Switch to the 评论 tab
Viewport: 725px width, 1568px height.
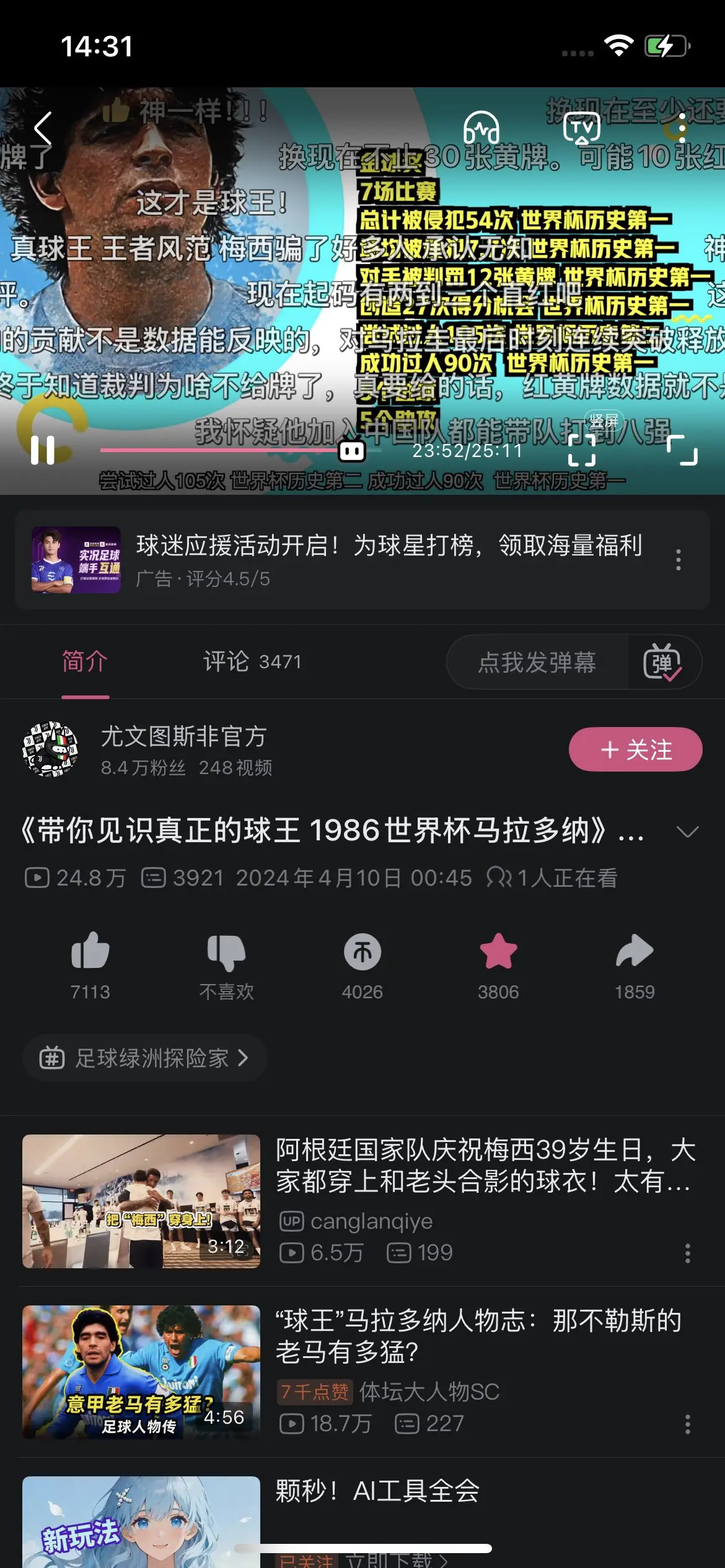pyautogui.click(x=252, y=661)
